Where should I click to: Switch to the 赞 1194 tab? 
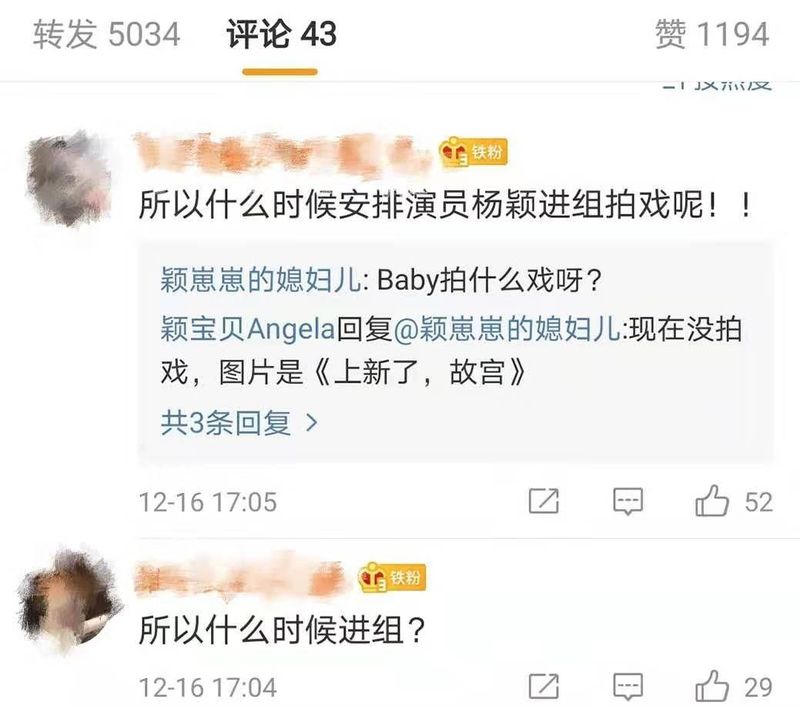click(x=711, y=35)
